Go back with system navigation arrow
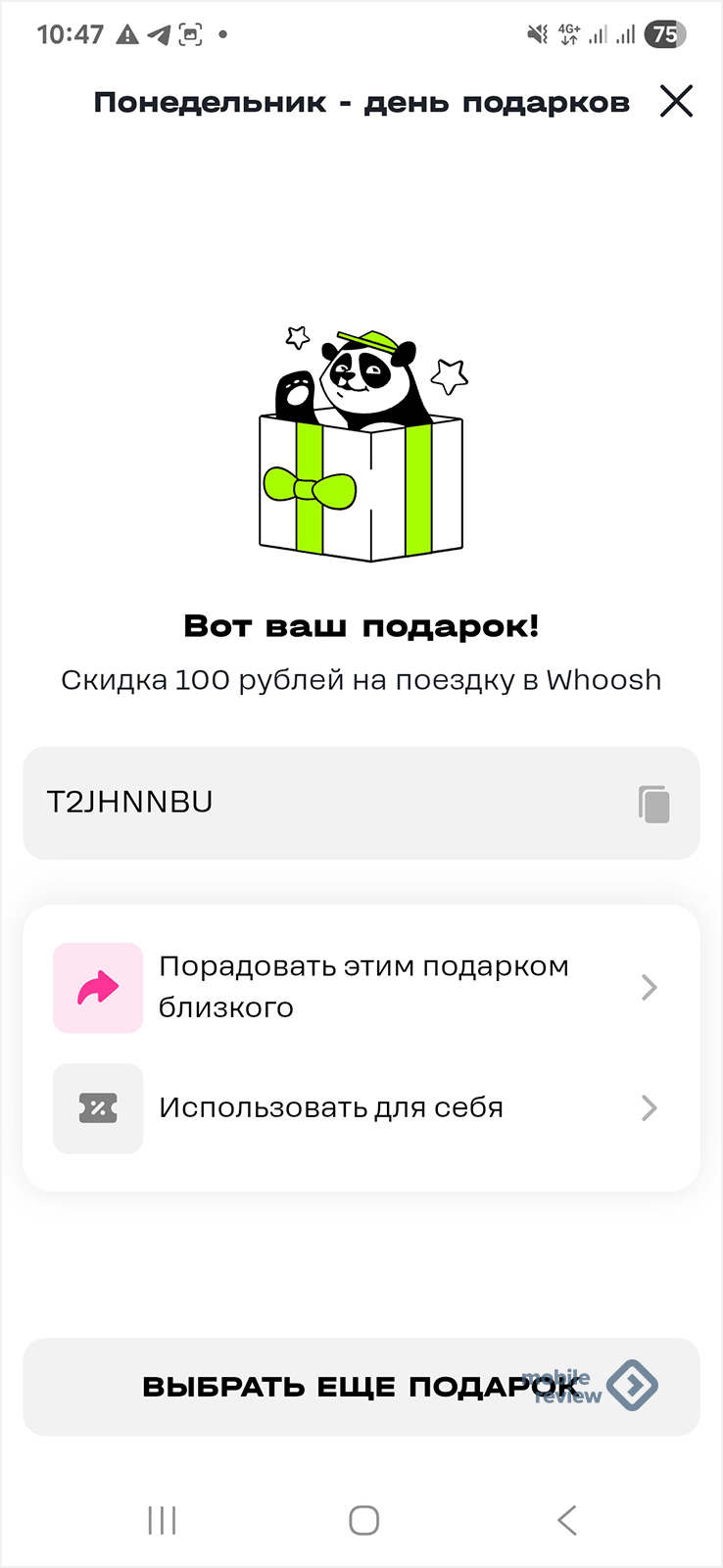 pos(566,1520)
